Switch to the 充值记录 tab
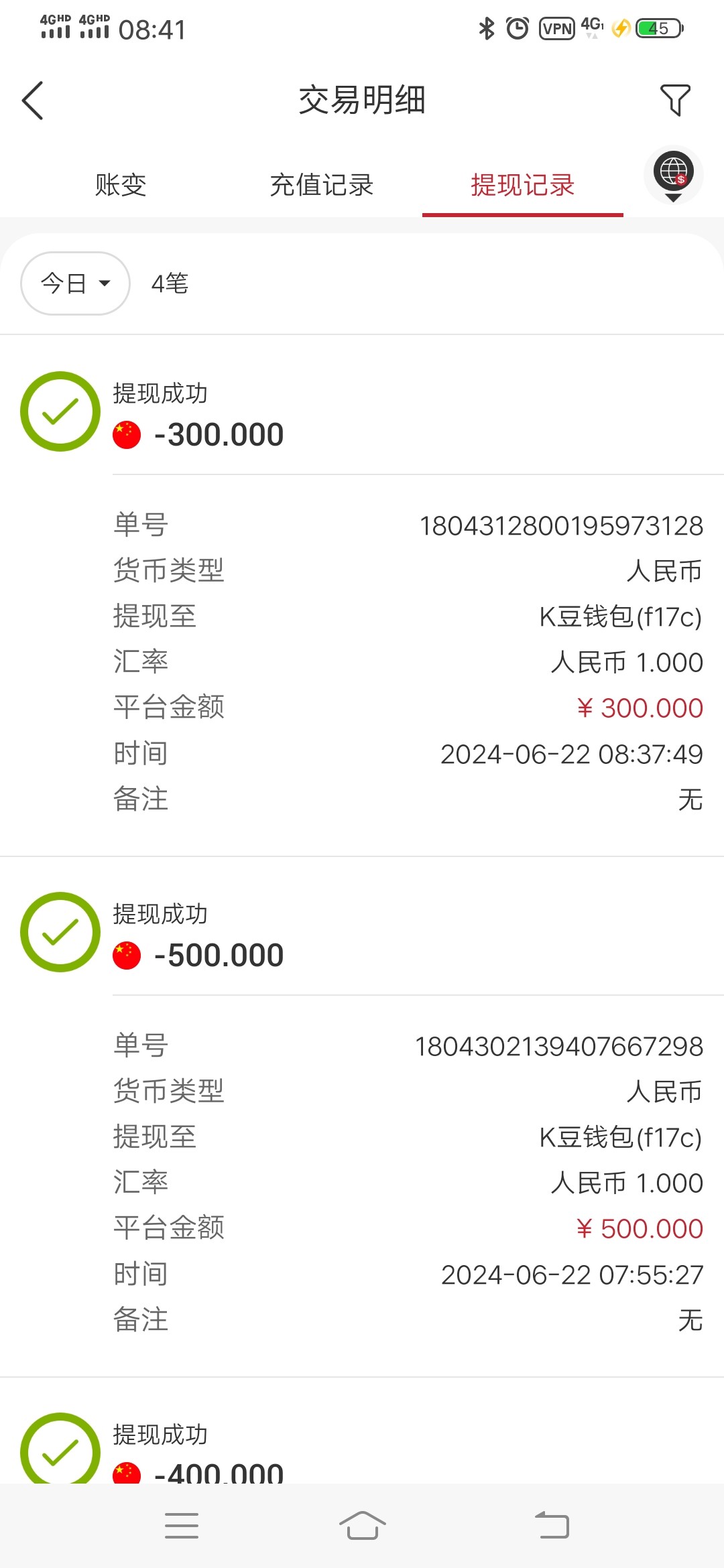The width and height of the screenshot is (724, 1568). click(322, 185)
